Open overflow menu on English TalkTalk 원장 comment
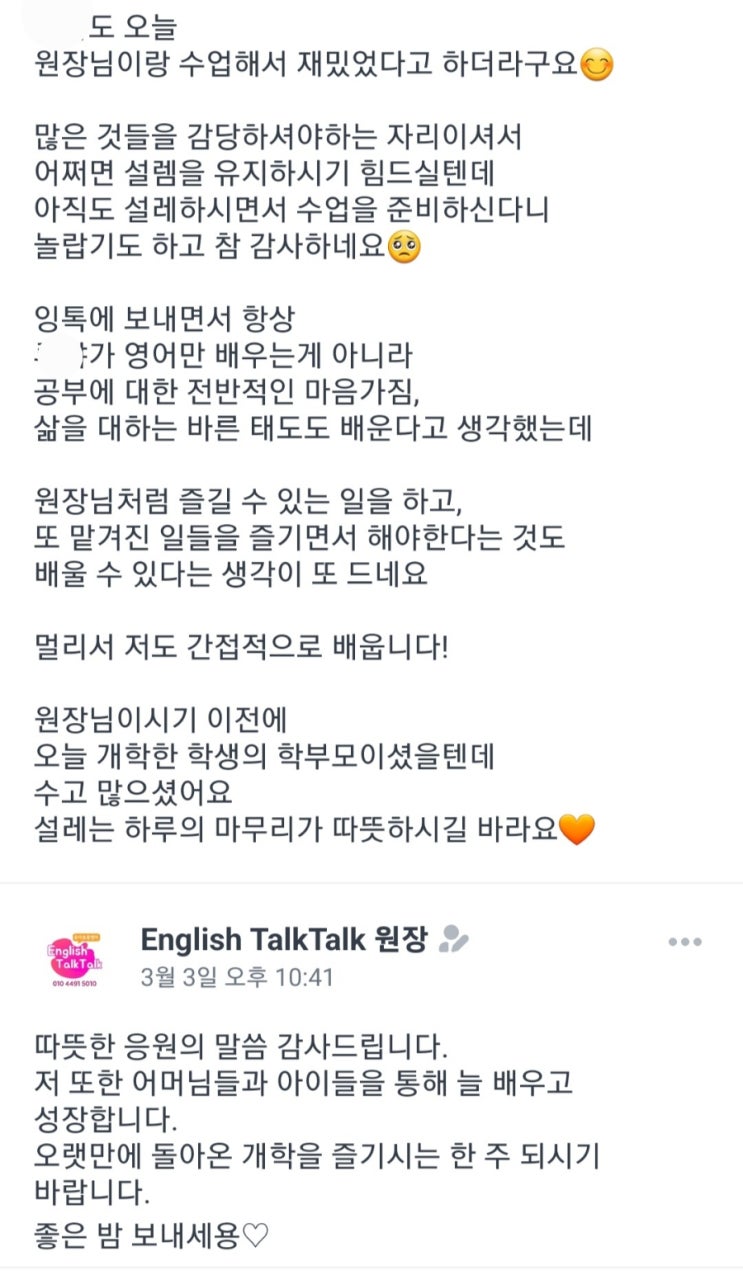The width and height of the screenshot is (743, 1280). 685,942
